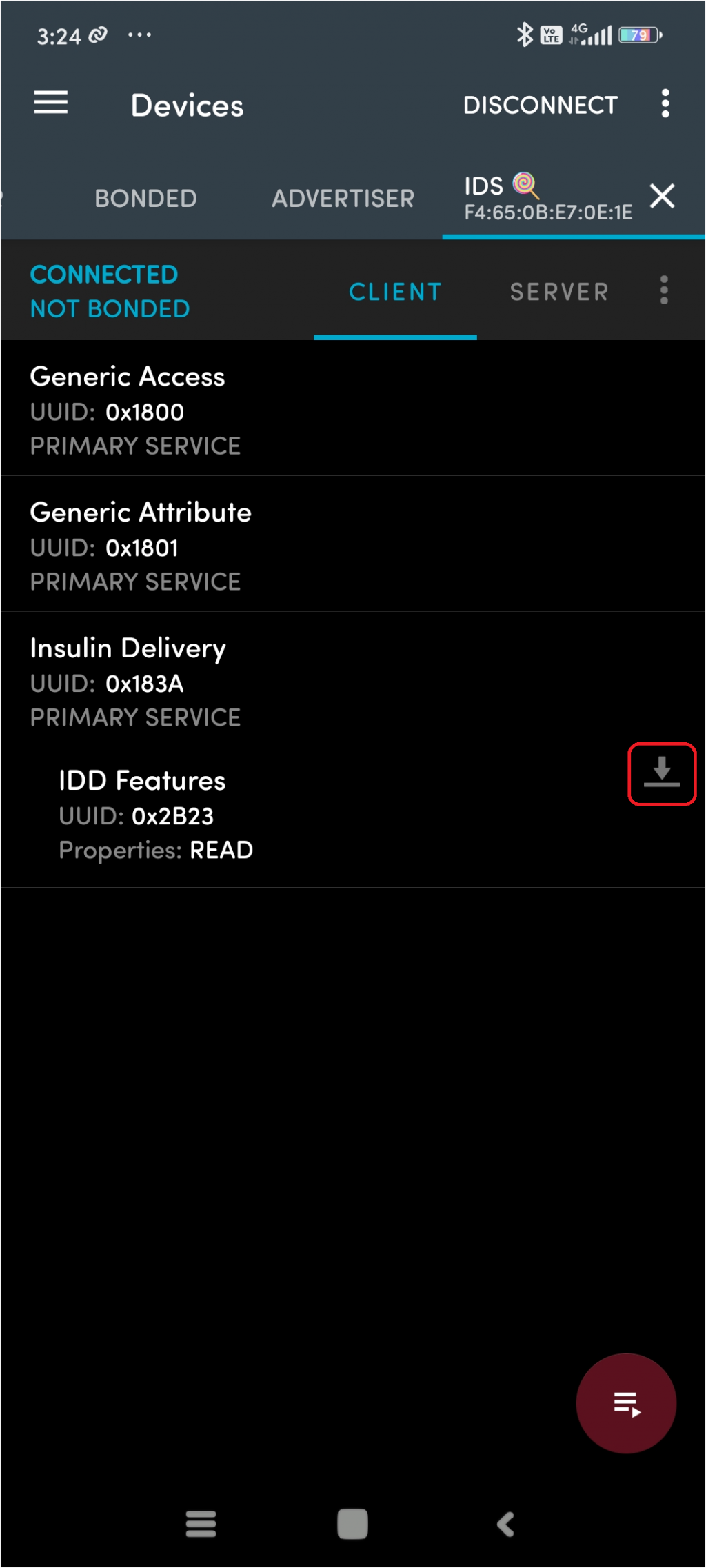Read the IDD Features characteristic value
This screenshot has height=1568, width=706.
point(661,773)
